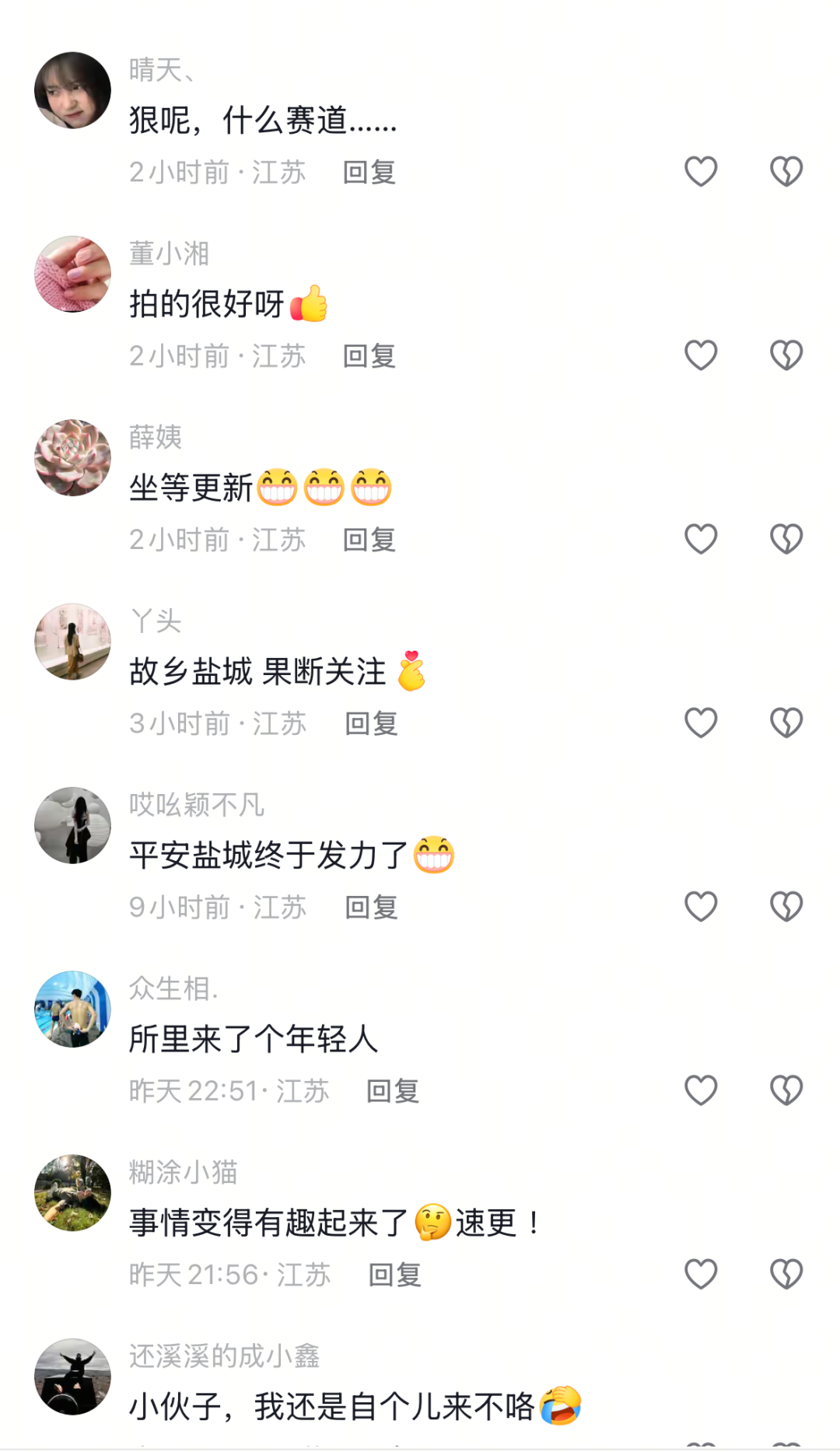This screenshot has height=1452, width=840.
Task: Like the comment by 晴天、
Action: click(700, 172)
